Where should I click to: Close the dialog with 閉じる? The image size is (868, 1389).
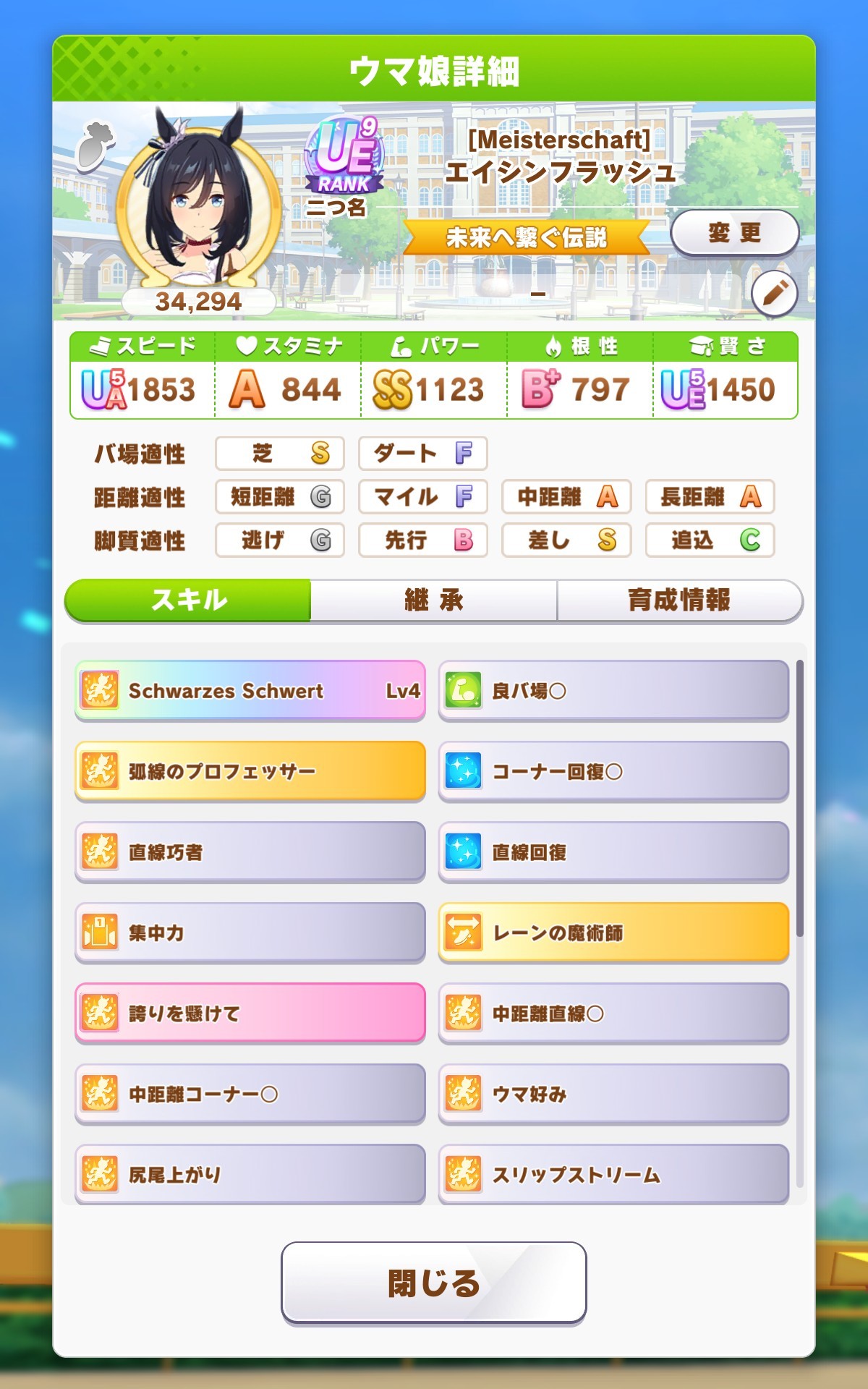click(x=433, y=1283)
